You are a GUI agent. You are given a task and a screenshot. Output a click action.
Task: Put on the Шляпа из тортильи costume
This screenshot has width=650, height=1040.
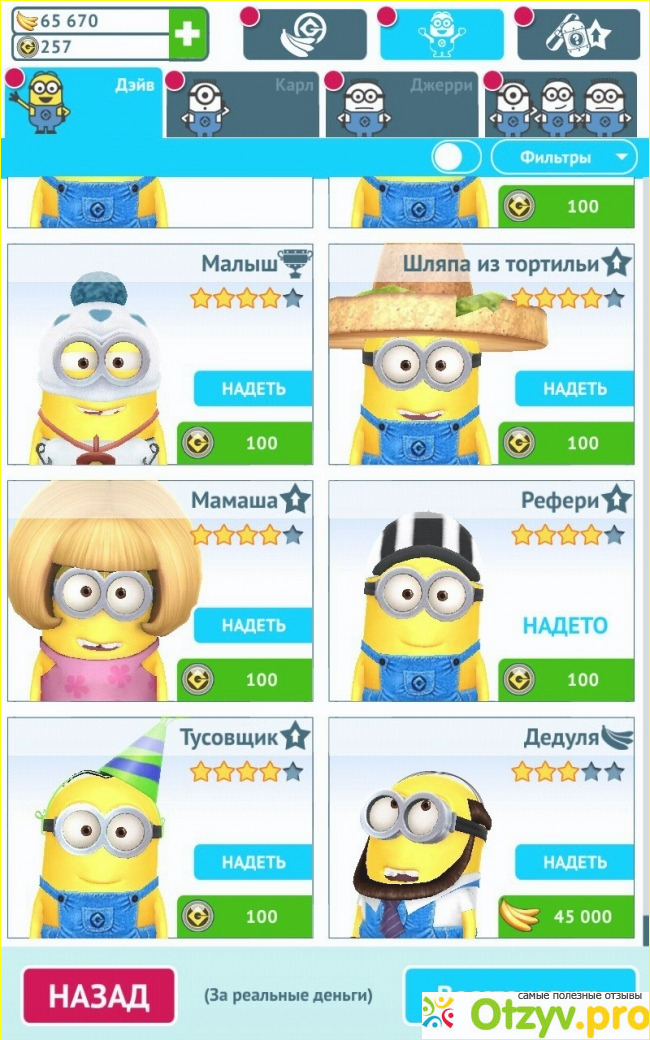click(x=574, y=388)
